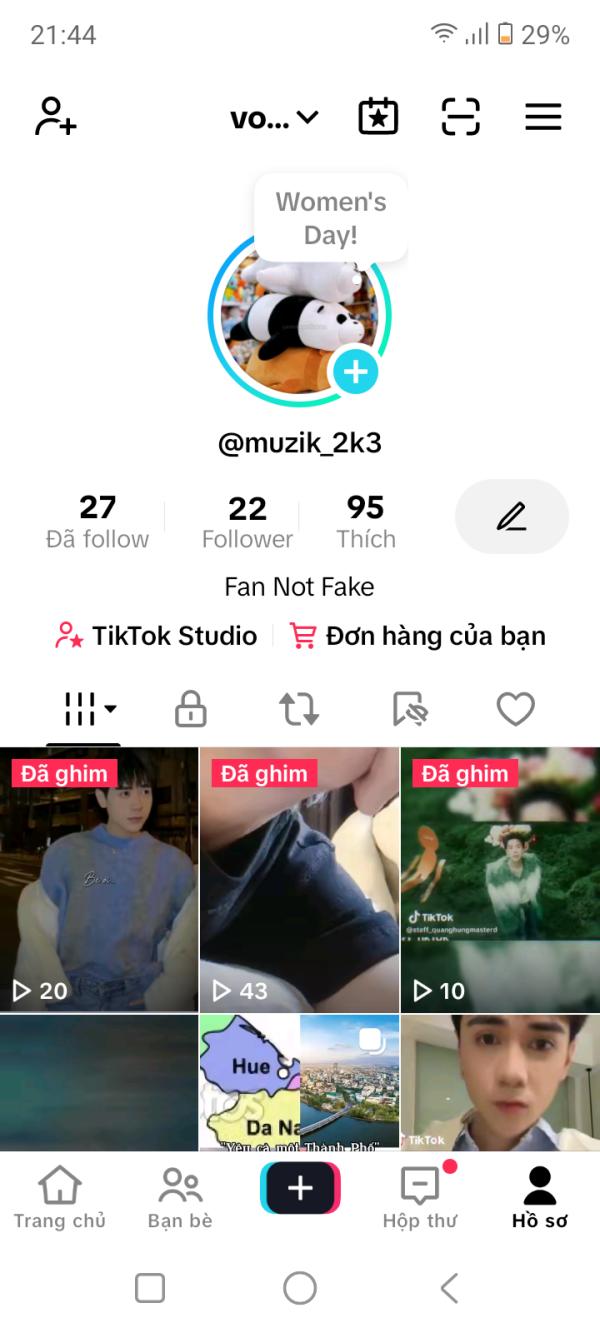Go to Trang chủ tab
The height and width of the screenshot is (1333, 600).
59,1197
